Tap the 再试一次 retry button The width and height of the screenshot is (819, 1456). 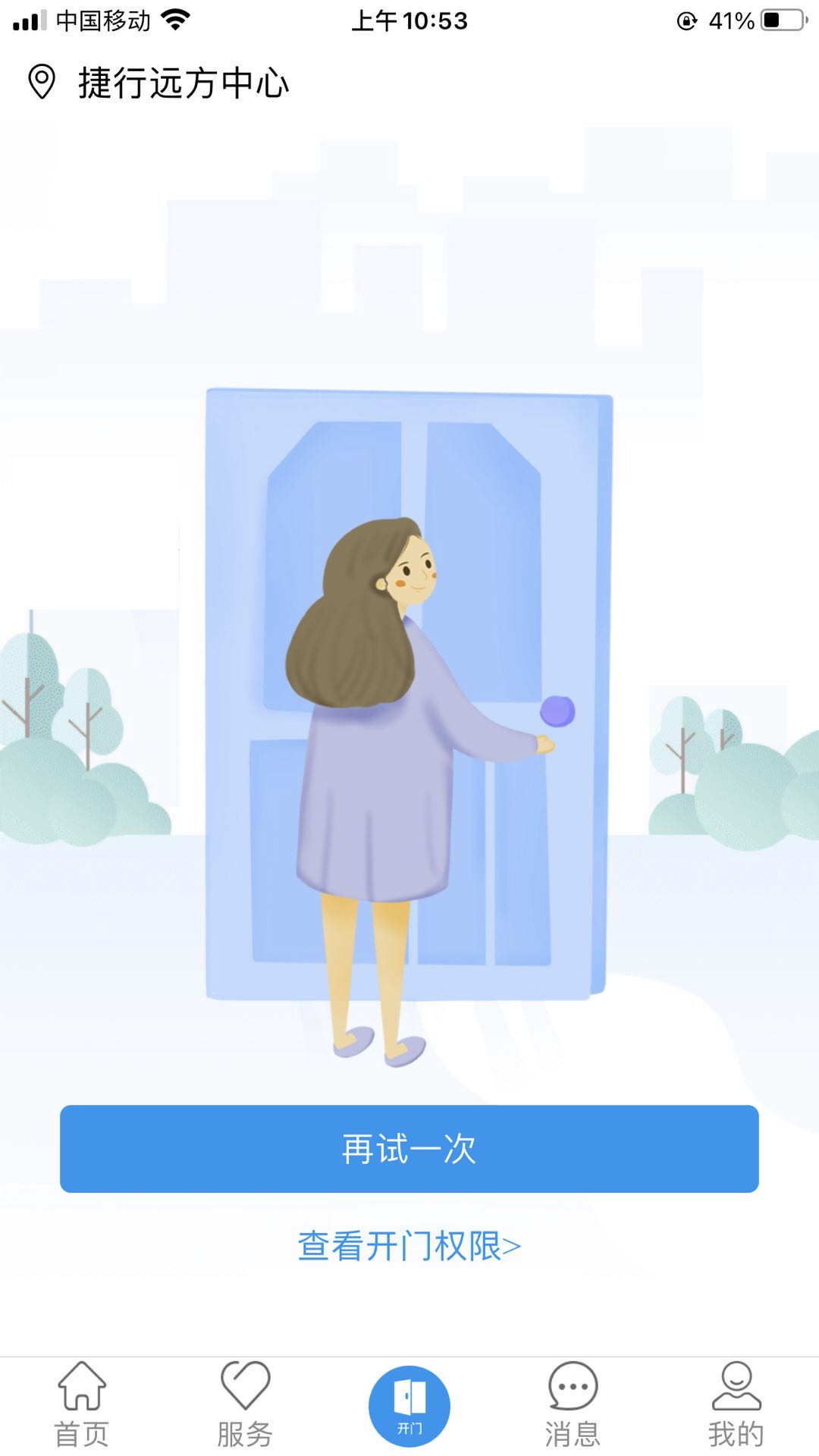click(x=409, y=1148)
